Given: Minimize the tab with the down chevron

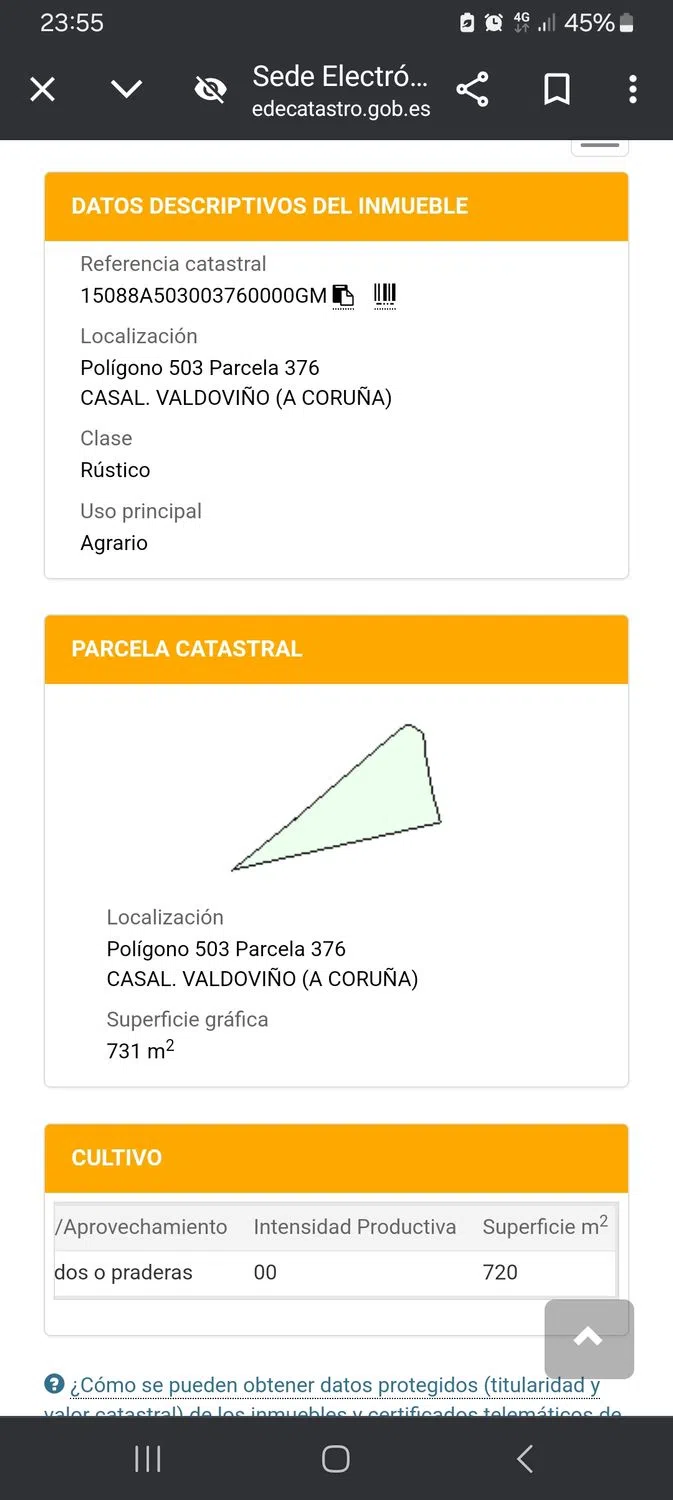Looking at the screenshot, I should 126,90.
